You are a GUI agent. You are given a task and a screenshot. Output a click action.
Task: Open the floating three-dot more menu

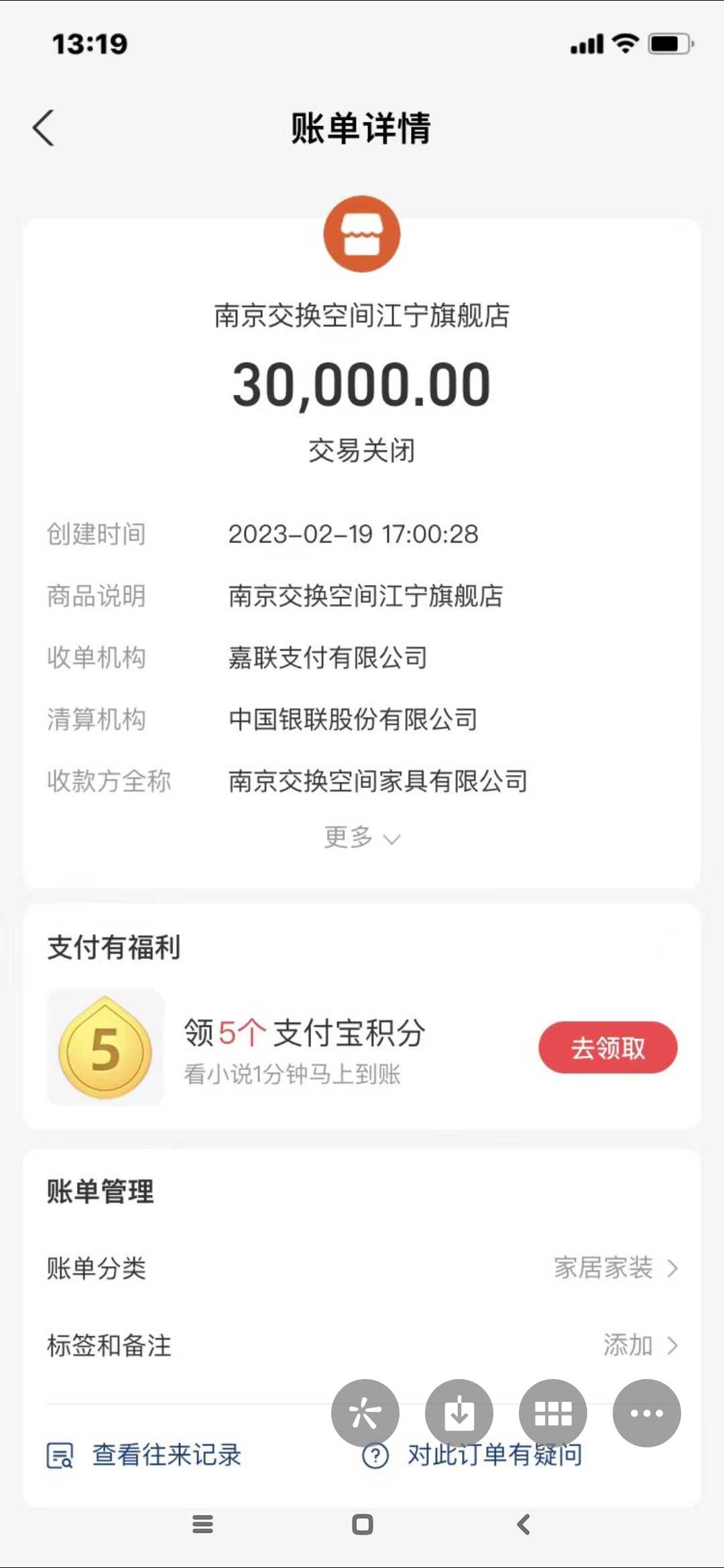coord(647,1413)
